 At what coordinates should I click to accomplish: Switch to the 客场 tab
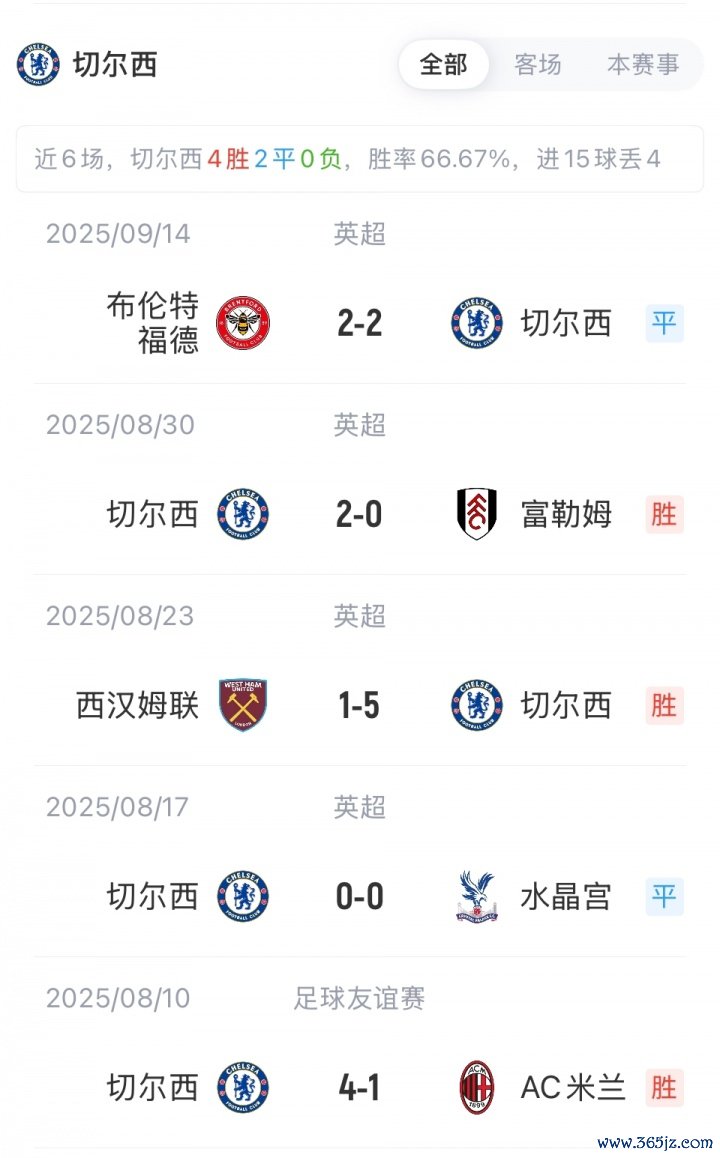(538, 65)
